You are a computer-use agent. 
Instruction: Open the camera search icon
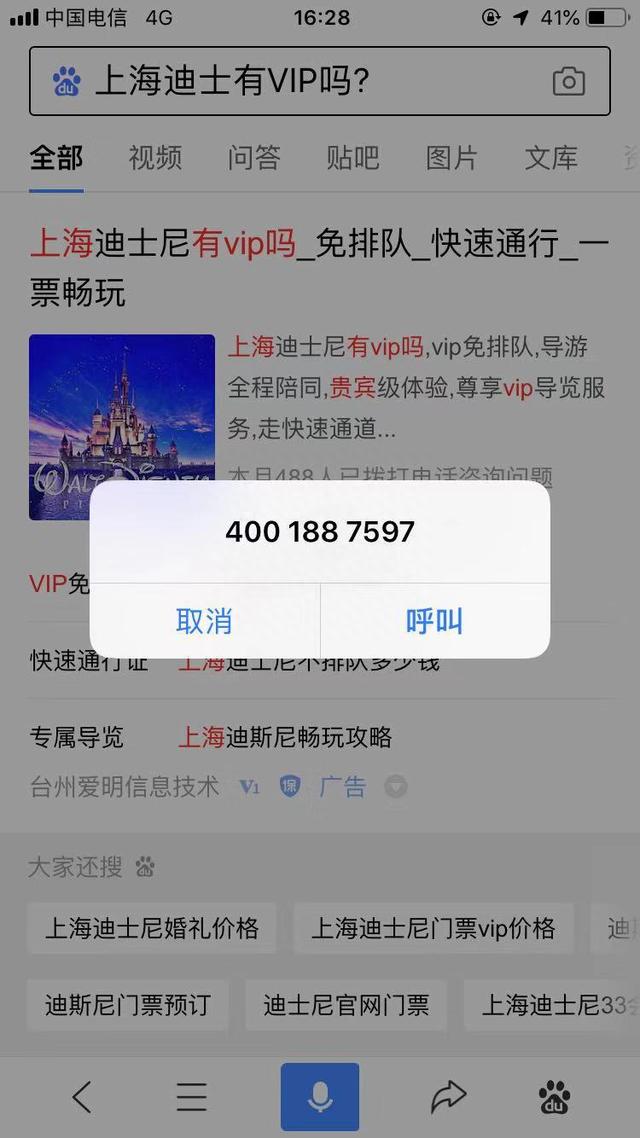[x=568, y=81]
